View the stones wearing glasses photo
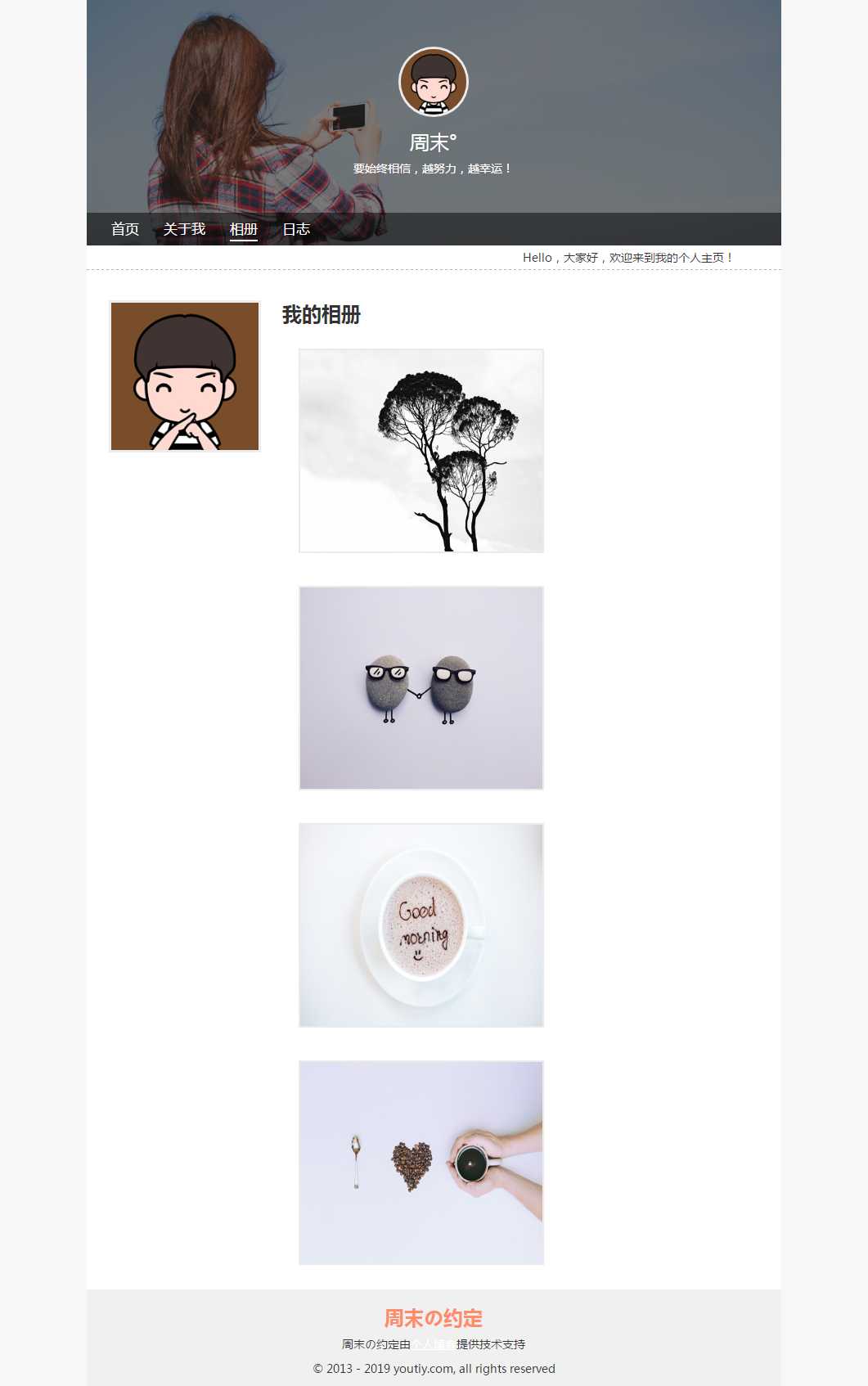Image resolution: width=868 pixels, height=1386 pixels. pos(421,688)
